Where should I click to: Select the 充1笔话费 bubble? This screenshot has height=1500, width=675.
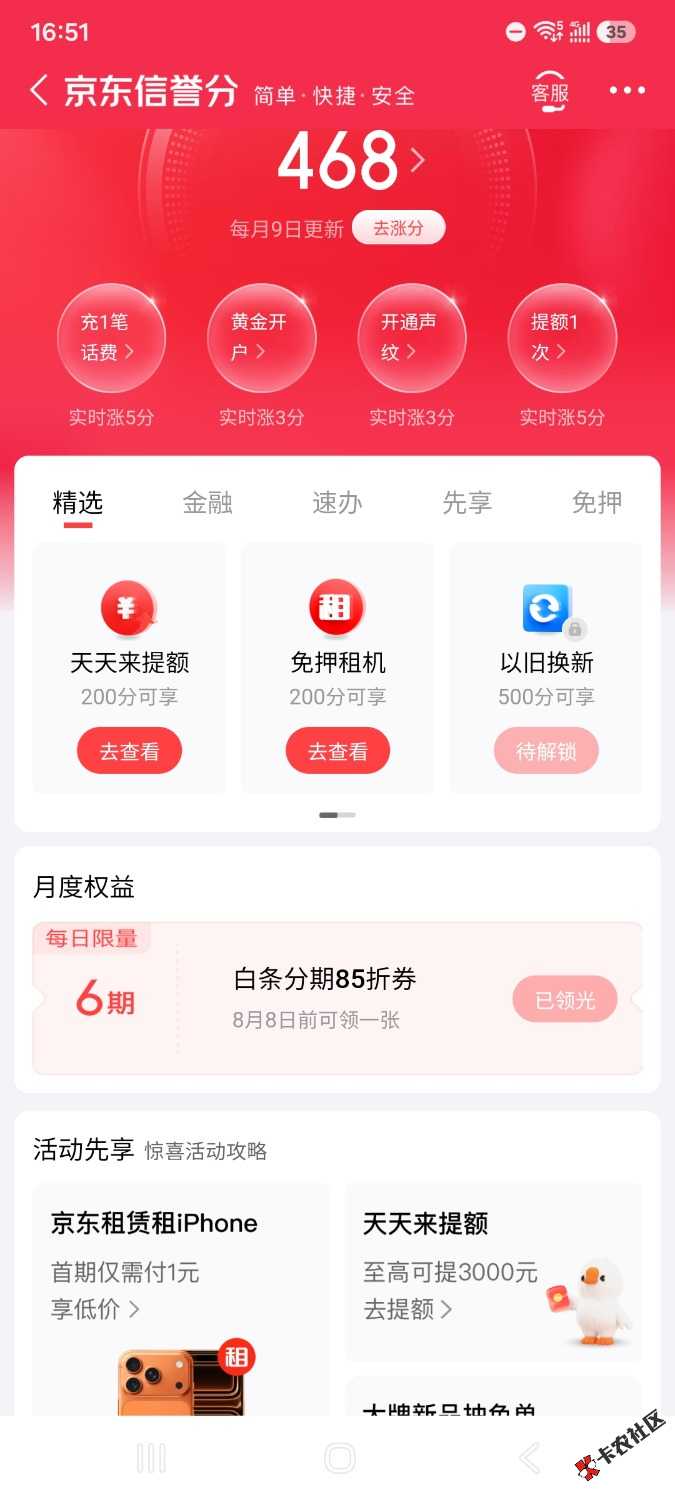click(x=111, y=338)
